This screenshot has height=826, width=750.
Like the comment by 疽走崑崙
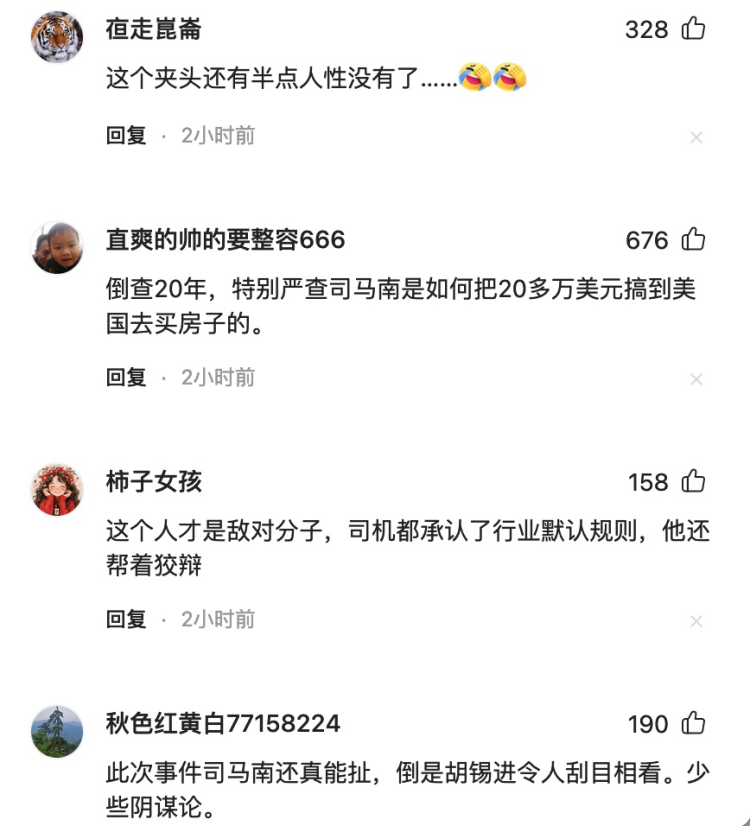click(693, 29)
